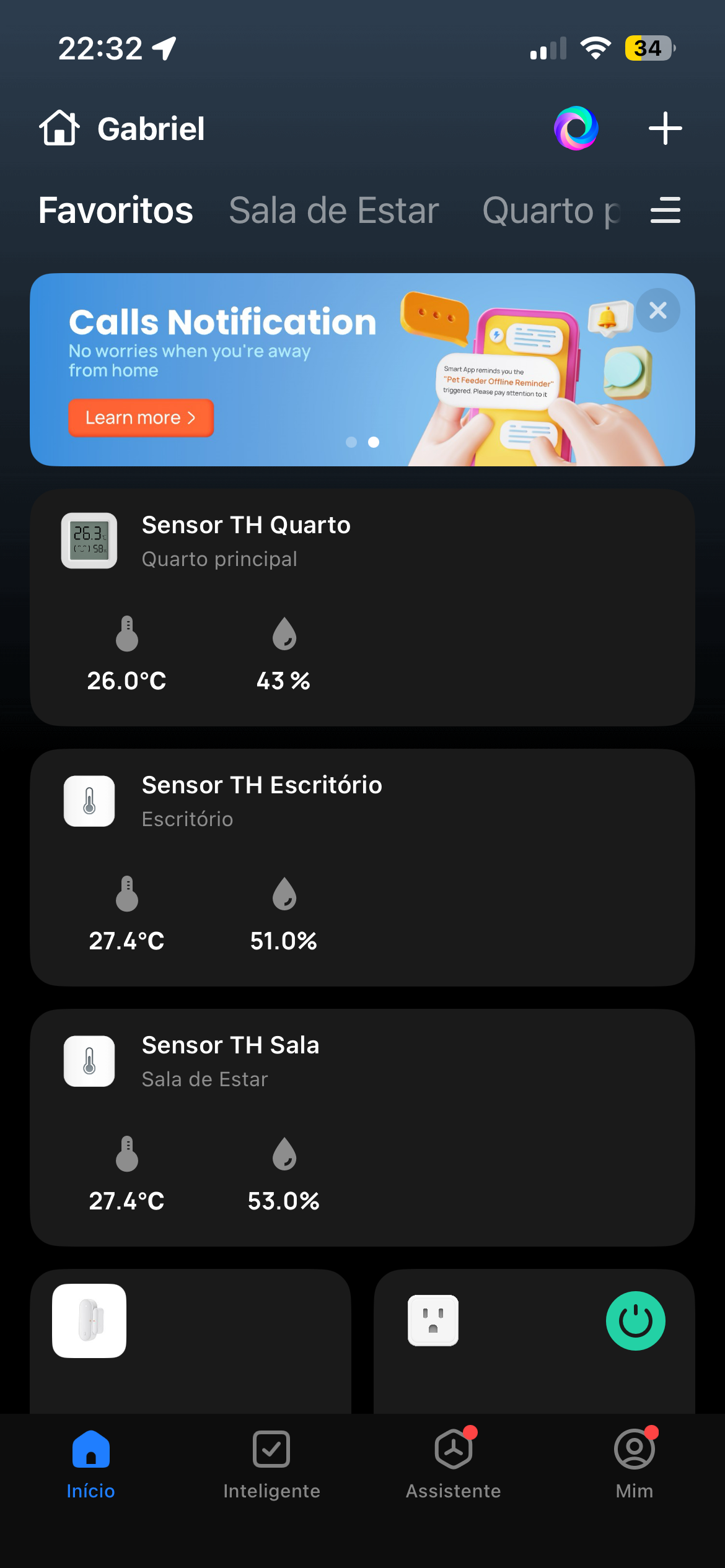Image resolution: width=725 pixels, height=1568 pixels.
Task: Toggle the smart plug power button
Action: point(635,1321)
